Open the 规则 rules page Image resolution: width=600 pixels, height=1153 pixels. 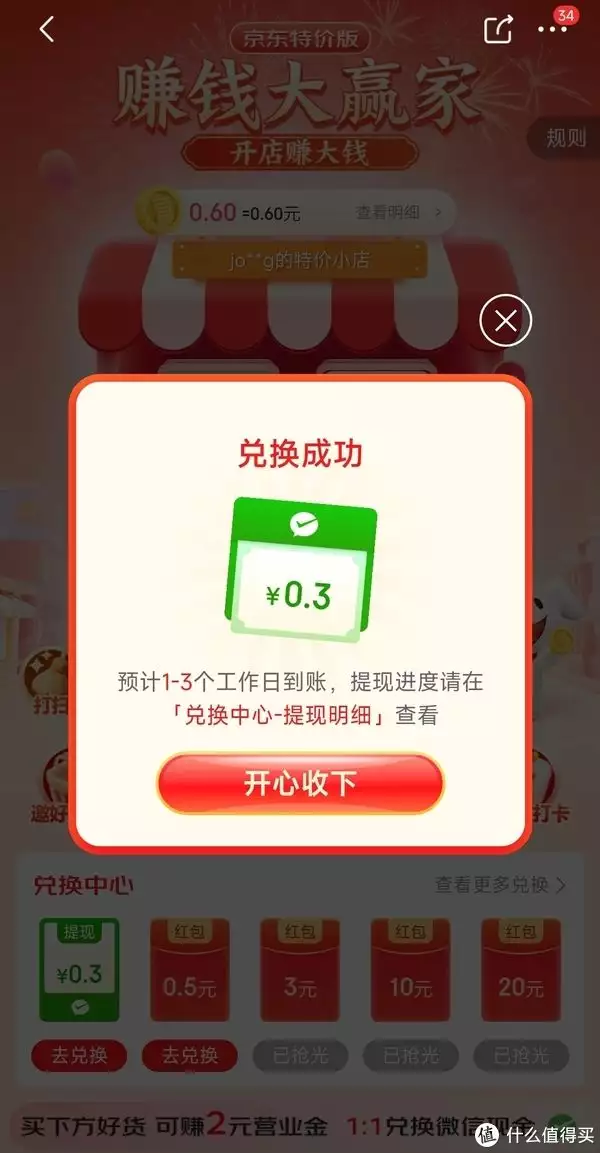pyautogui.click(x=566, y=138)
